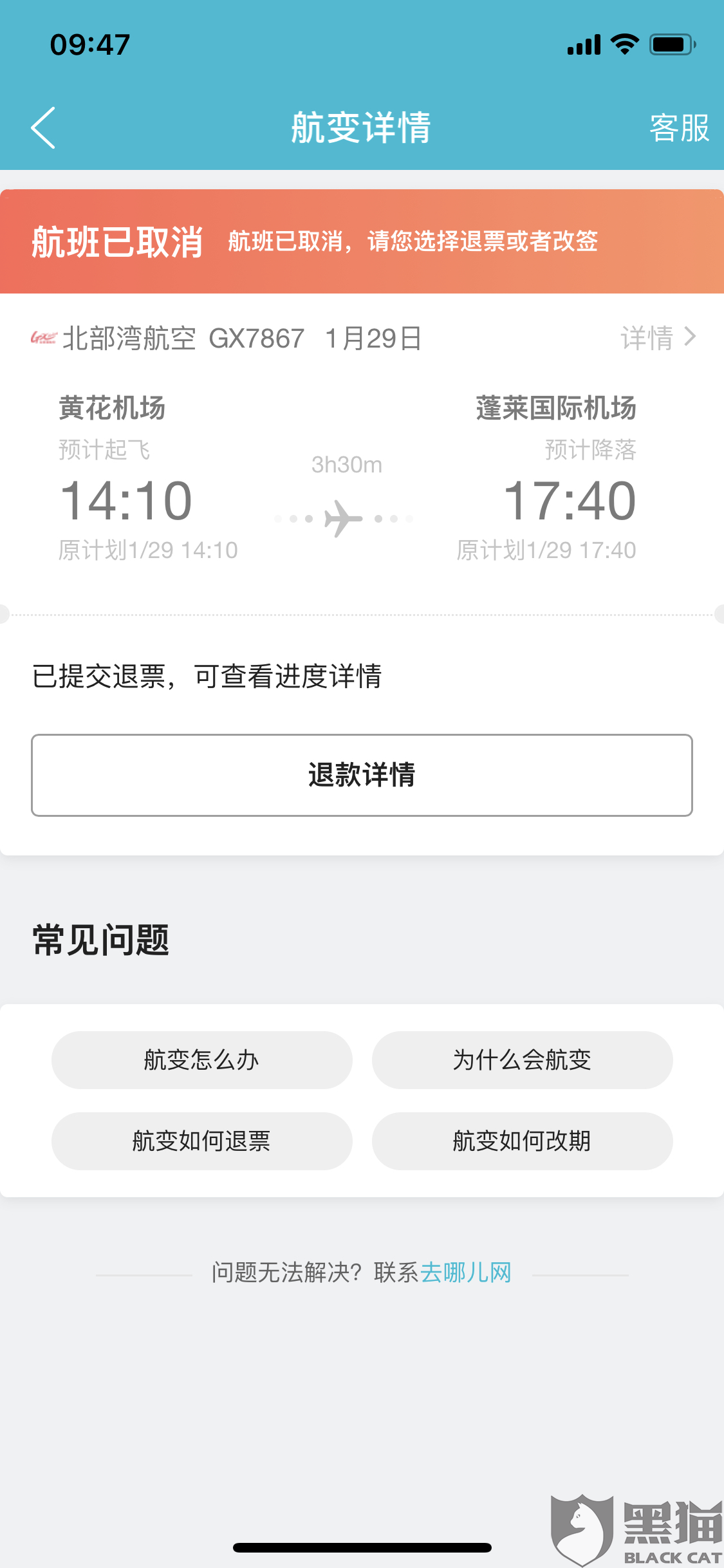The image size is (724, 1568).
Task: Follow the 去哪儿网 contact link
Action: [x=465, y=1273]
